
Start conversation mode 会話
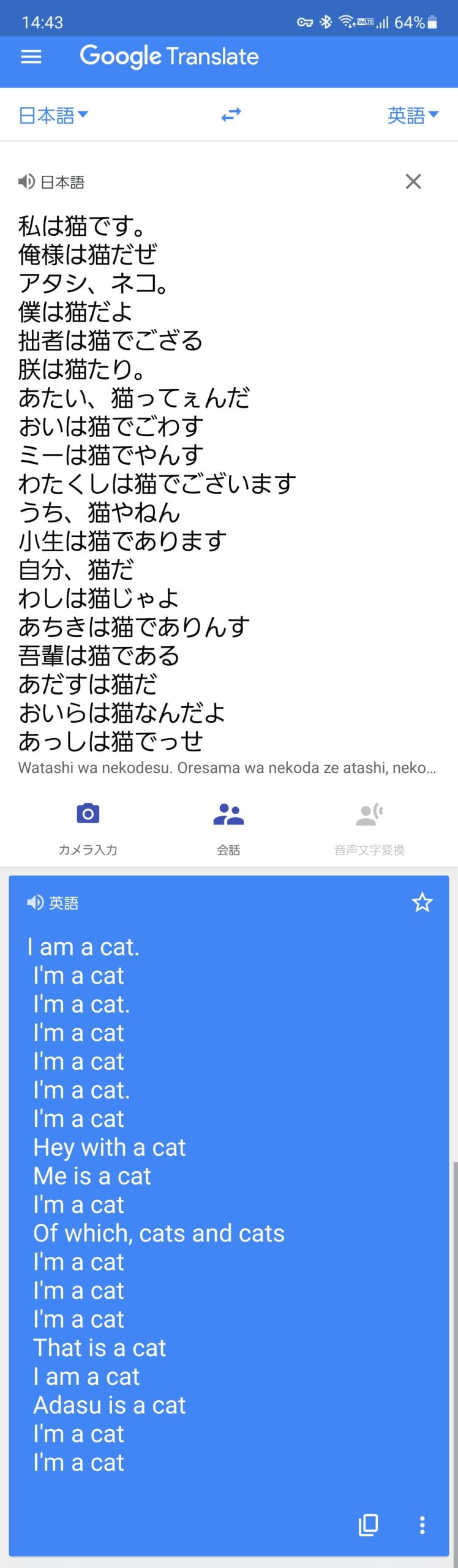click(x=228, y=827)
